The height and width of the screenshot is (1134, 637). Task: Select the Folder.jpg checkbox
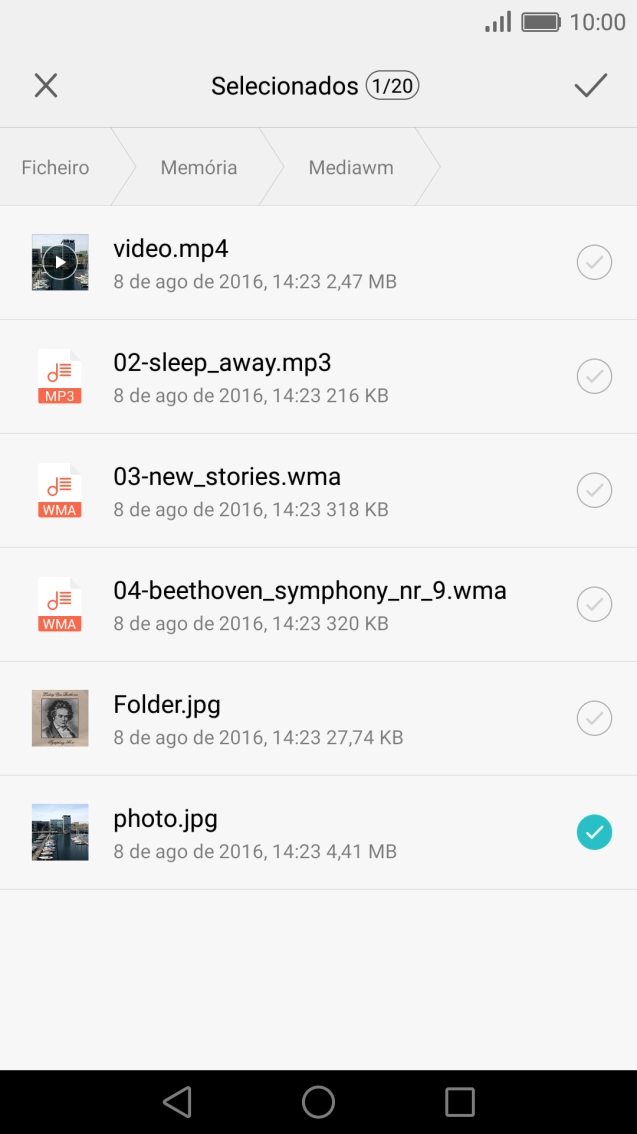point(594,718)
